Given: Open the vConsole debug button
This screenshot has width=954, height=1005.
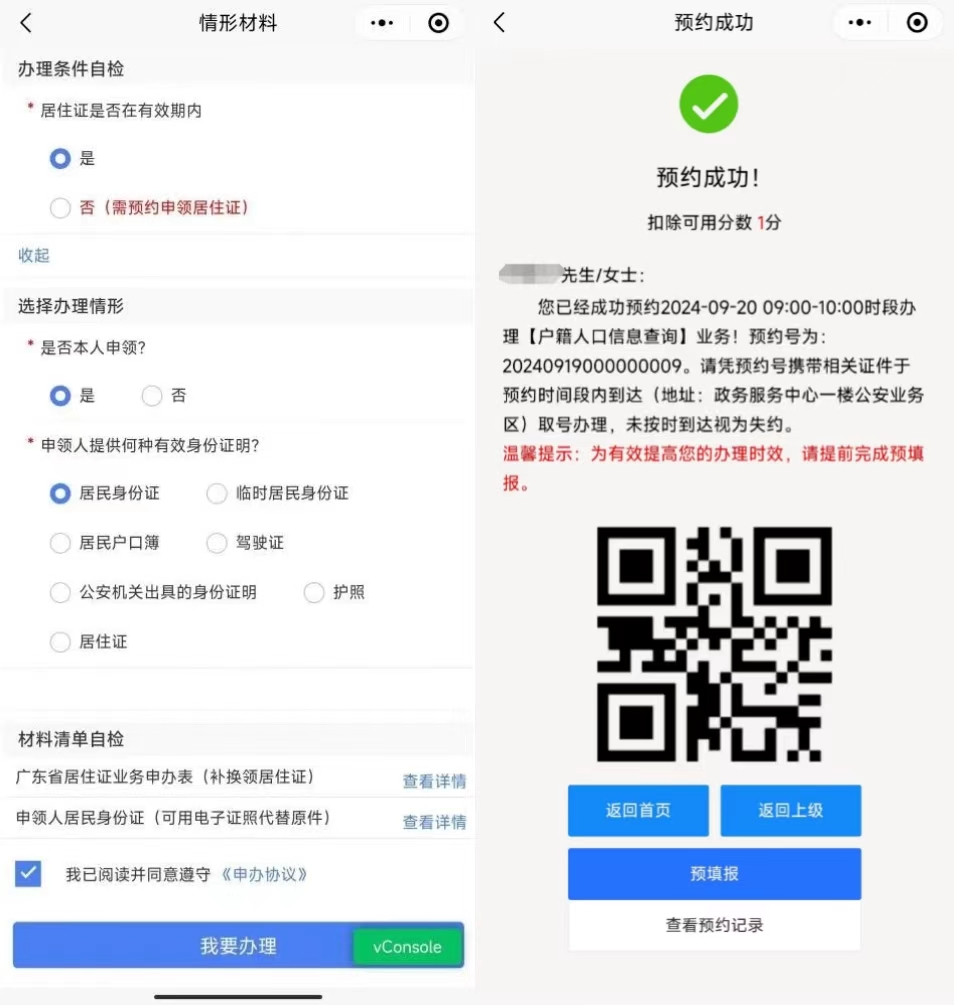Looking at the screenshot, I should coord(407,947).
